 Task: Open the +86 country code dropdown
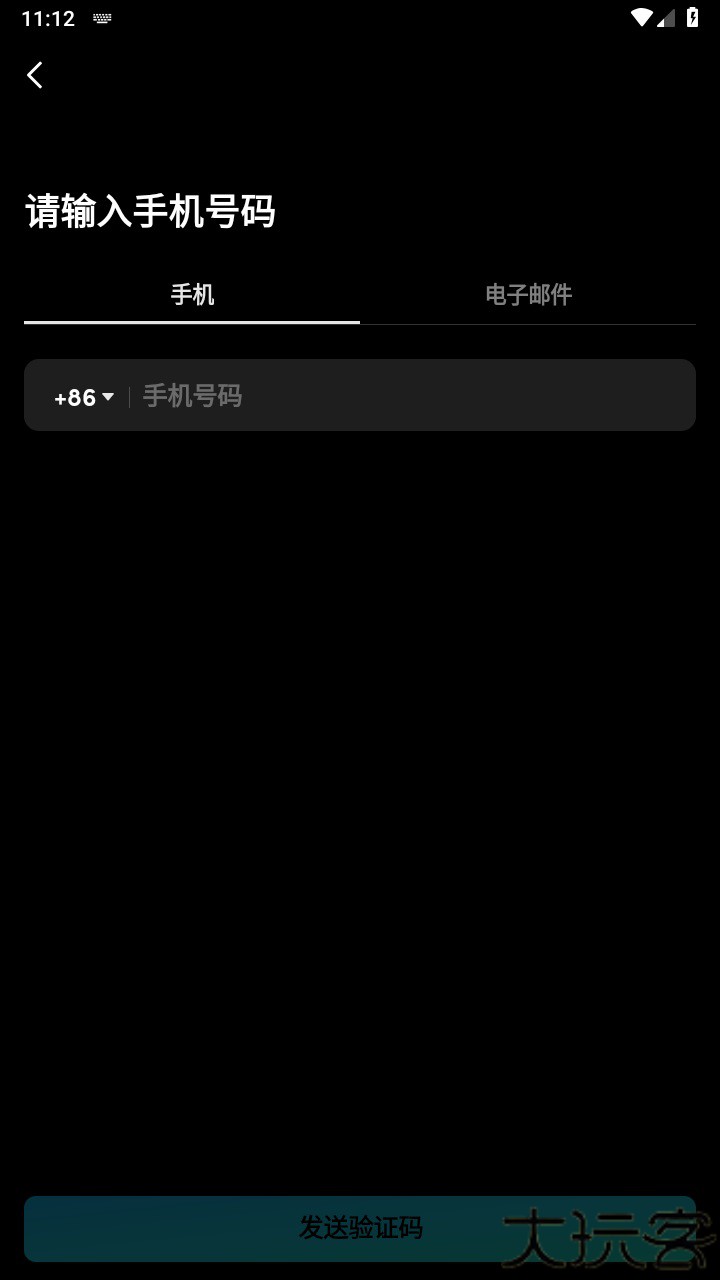tap(82, 397)
